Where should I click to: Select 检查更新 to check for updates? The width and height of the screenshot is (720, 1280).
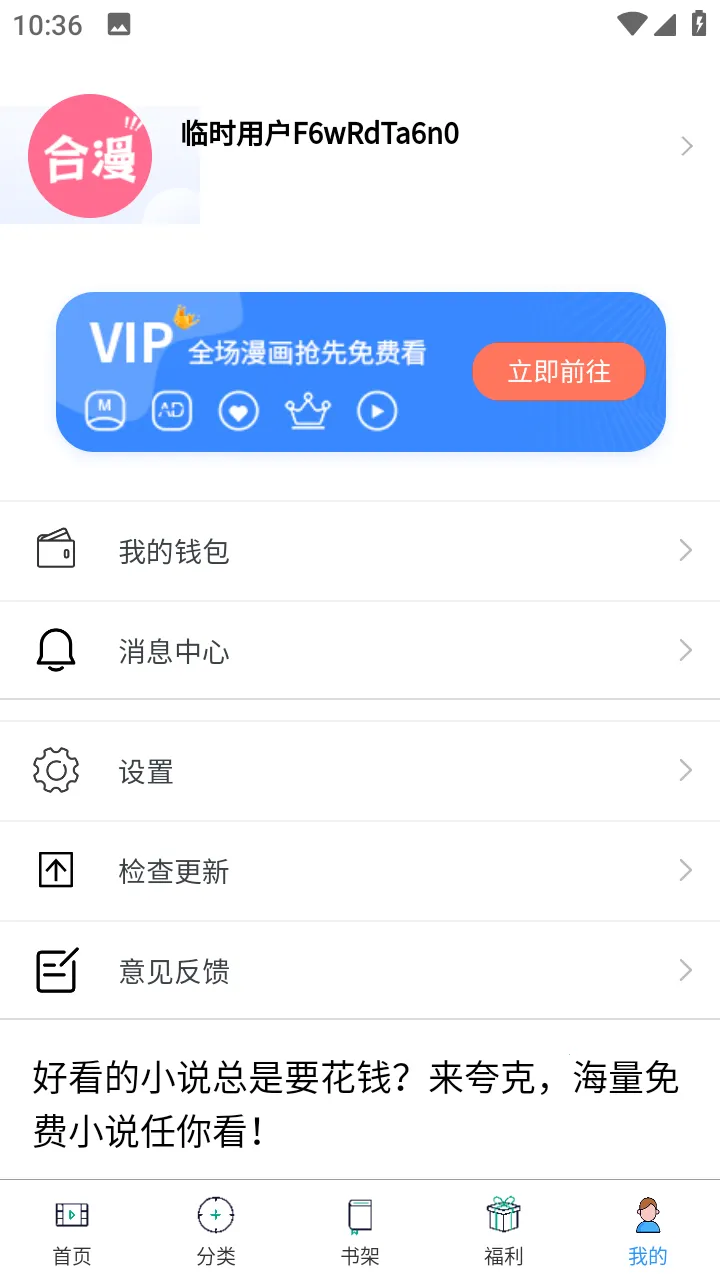pos(360,871)
